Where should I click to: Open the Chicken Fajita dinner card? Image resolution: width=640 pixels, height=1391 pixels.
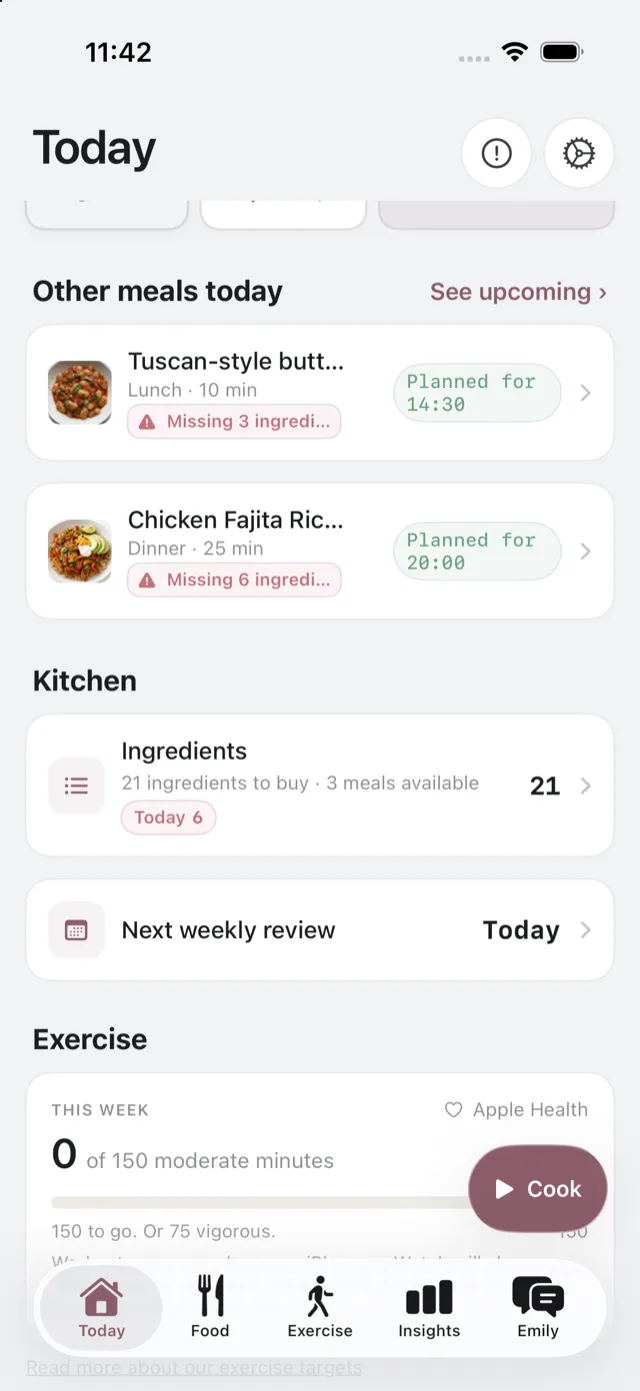pos(320,551)
